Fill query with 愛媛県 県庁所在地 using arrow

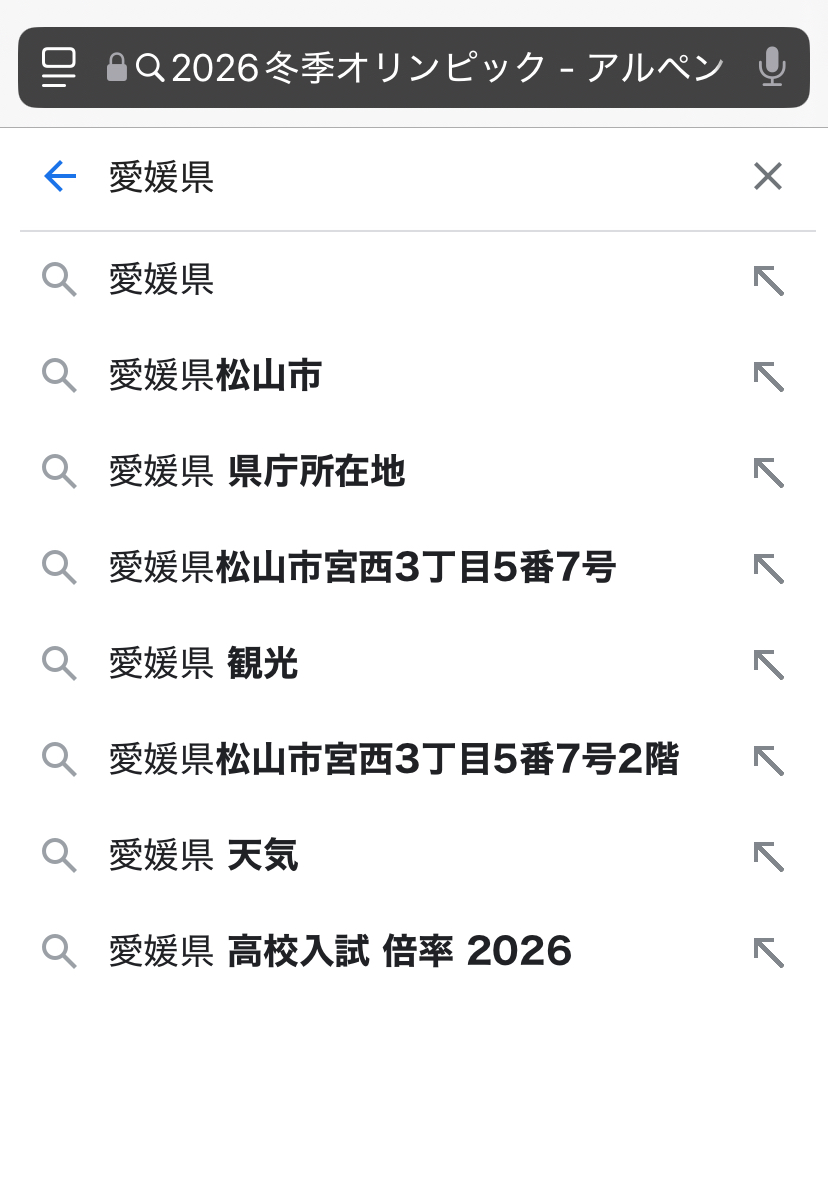click(x=768, y=472)
